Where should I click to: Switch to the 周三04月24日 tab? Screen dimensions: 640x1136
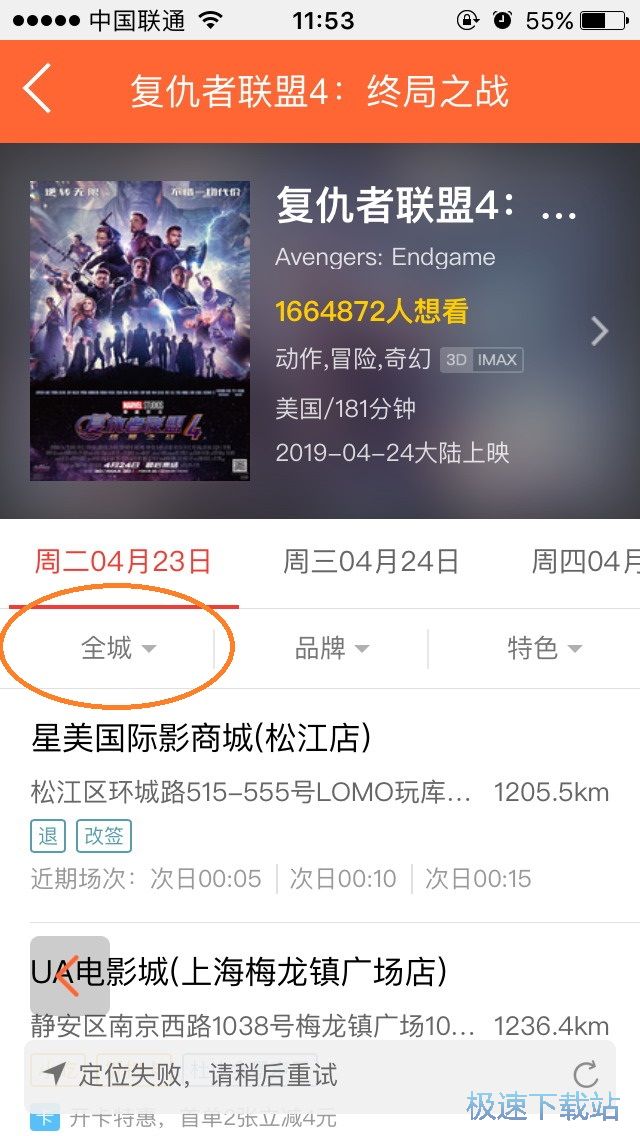tap(371, 562)
